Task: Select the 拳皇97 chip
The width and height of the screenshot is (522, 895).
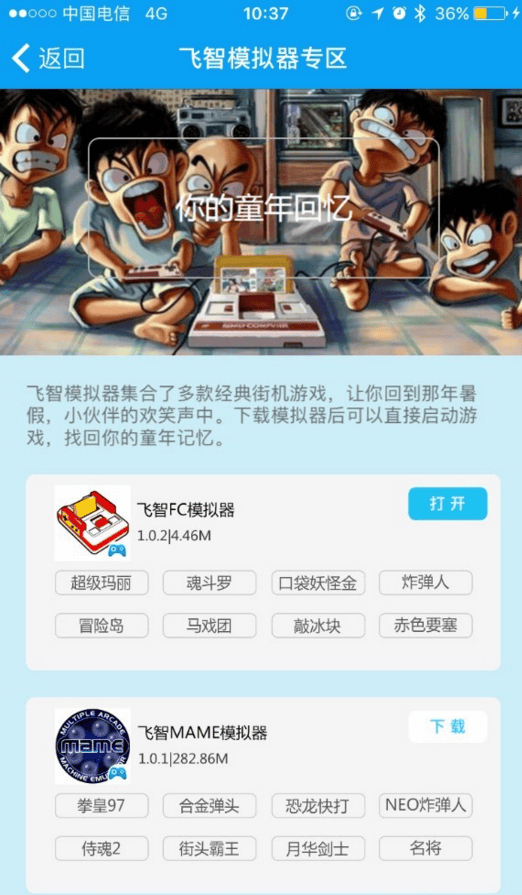Action: [102, 805]
